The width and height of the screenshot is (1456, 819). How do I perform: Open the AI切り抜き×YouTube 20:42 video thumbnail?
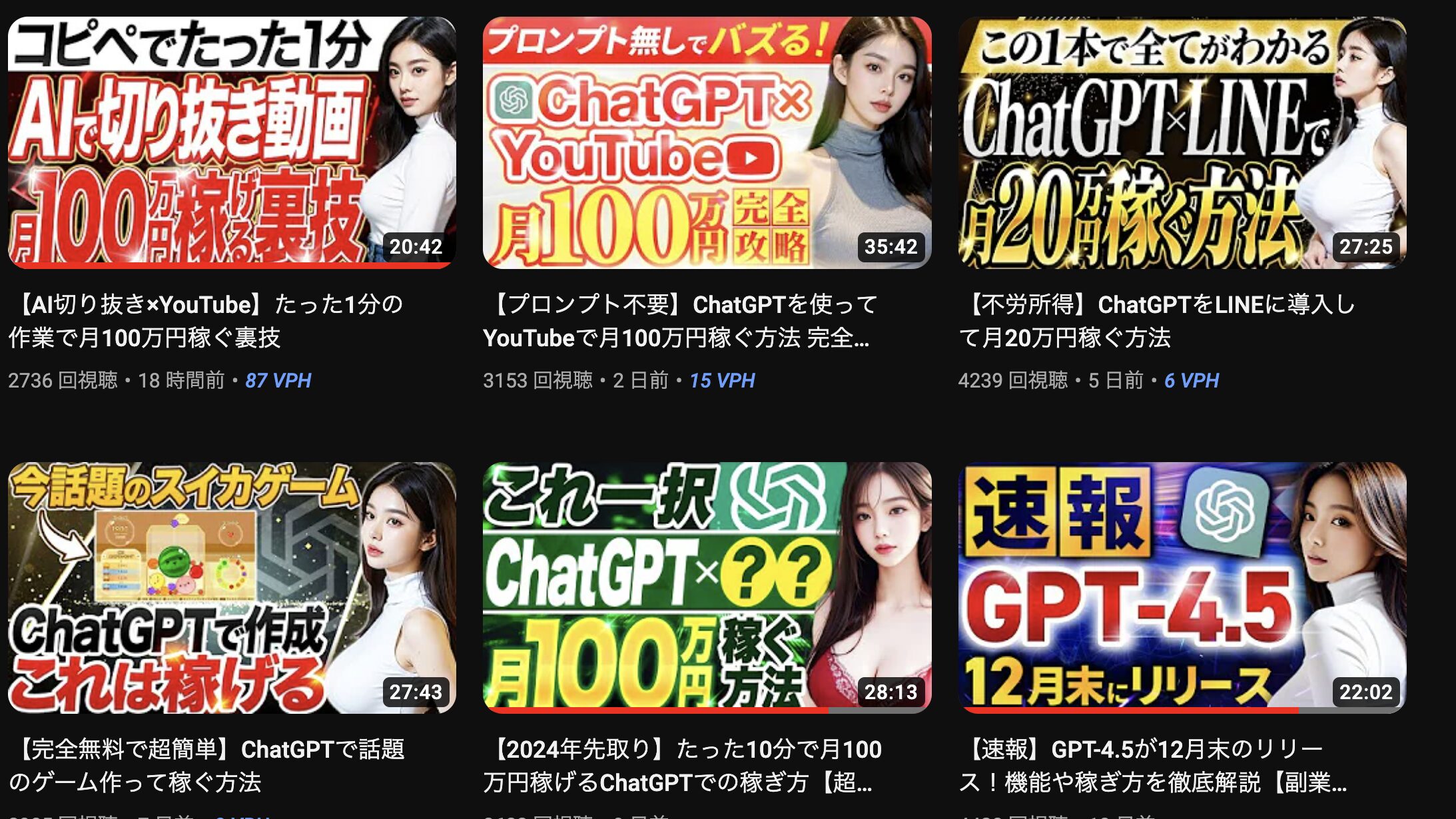click(232, 142)
